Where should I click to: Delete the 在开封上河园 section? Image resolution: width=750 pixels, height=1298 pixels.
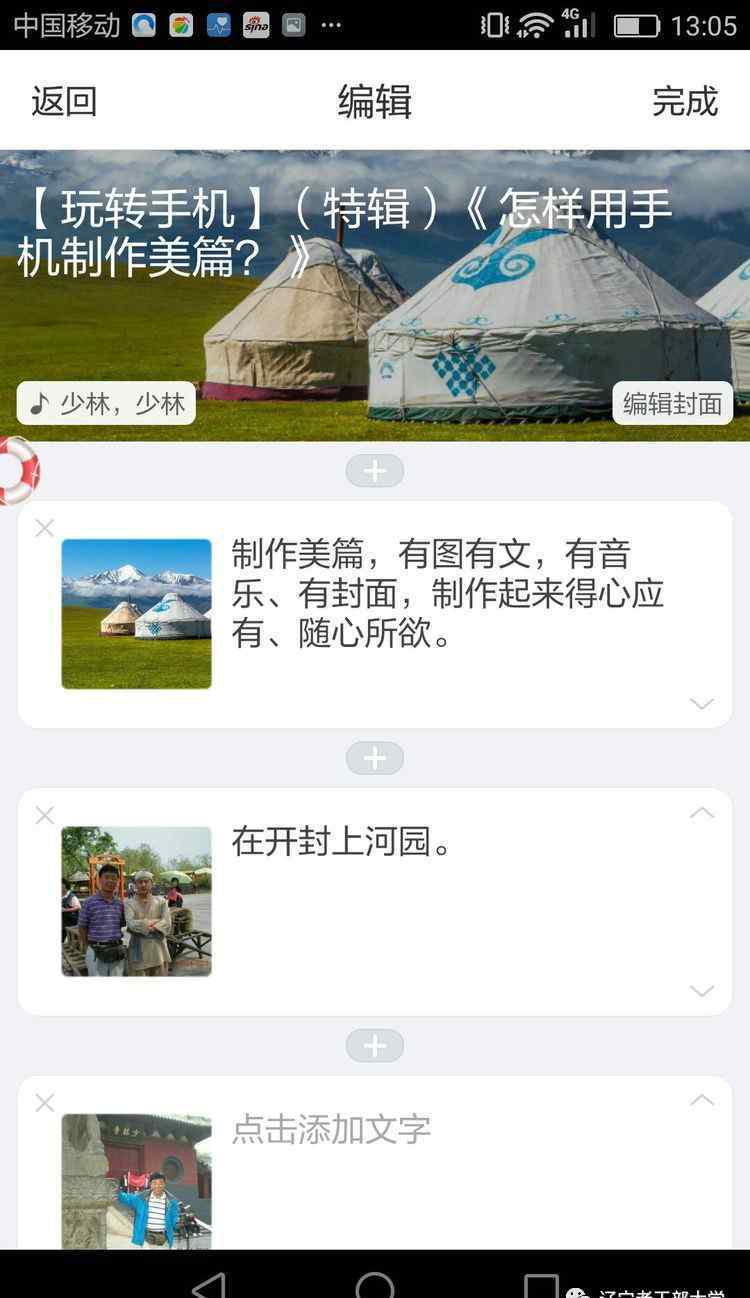(x=44, y=816)
